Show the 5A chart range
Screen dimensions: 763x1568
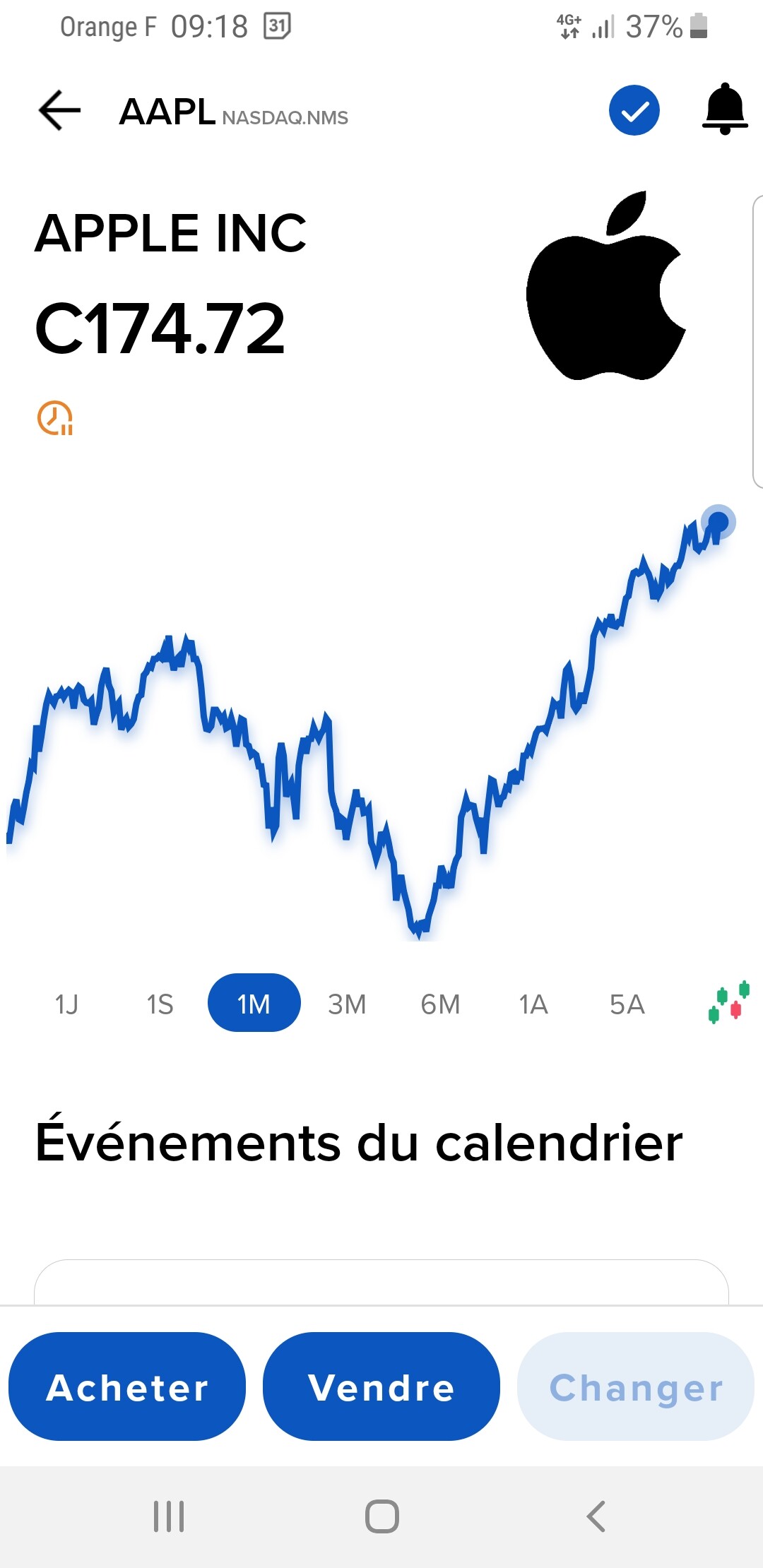[x=627, y=1004]
